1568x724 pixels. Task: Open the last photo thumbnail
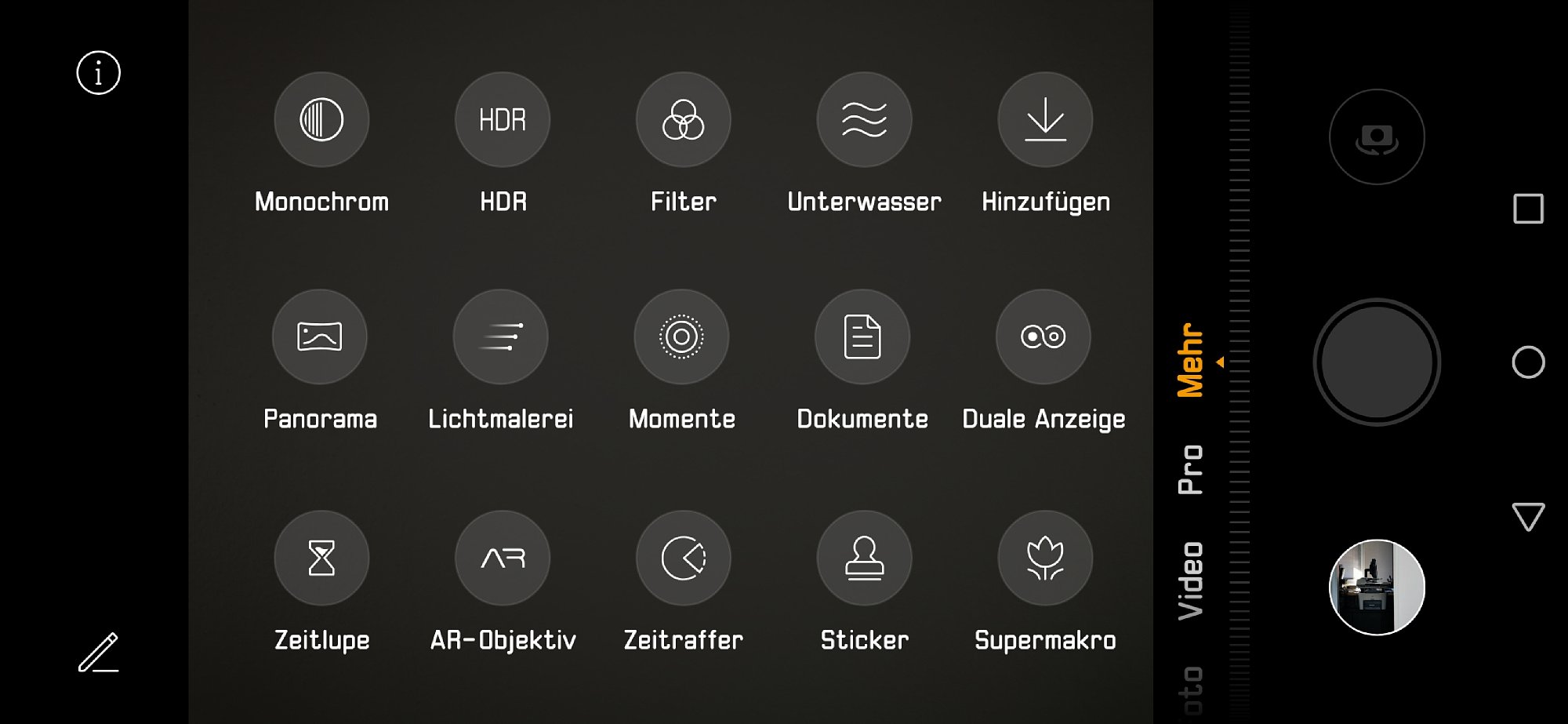tap(1377, 587)
